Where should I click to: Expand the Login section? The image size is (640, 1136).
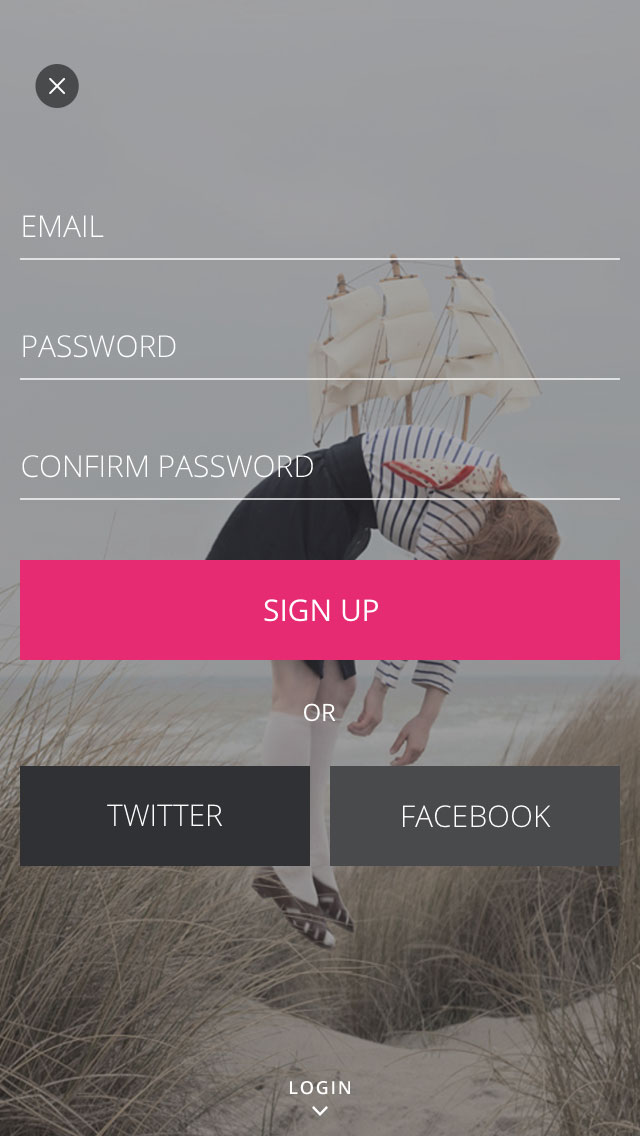pos(320,1096)
